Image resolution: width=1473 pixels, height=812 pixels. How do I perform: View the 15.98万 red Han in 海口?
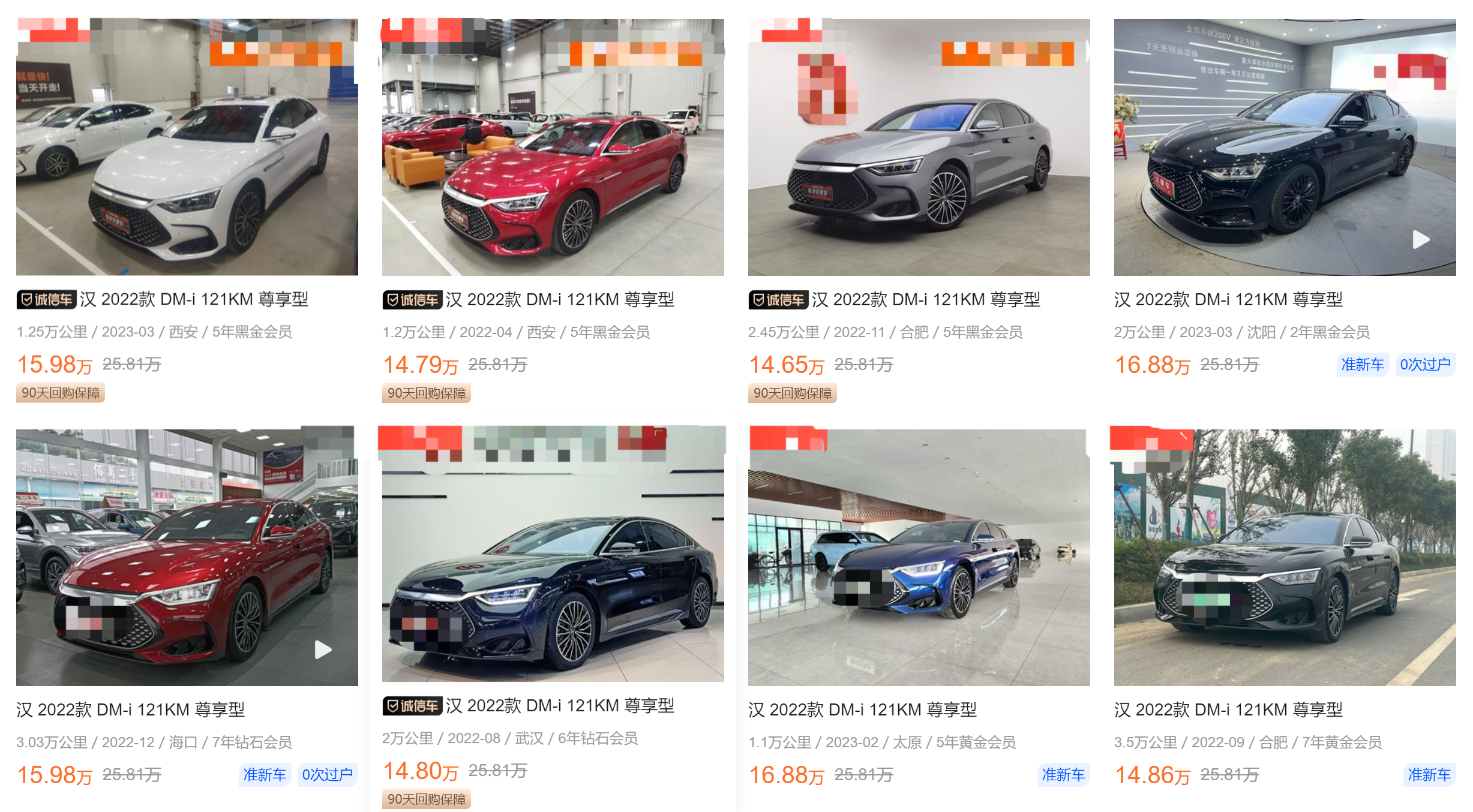[187, 558]
